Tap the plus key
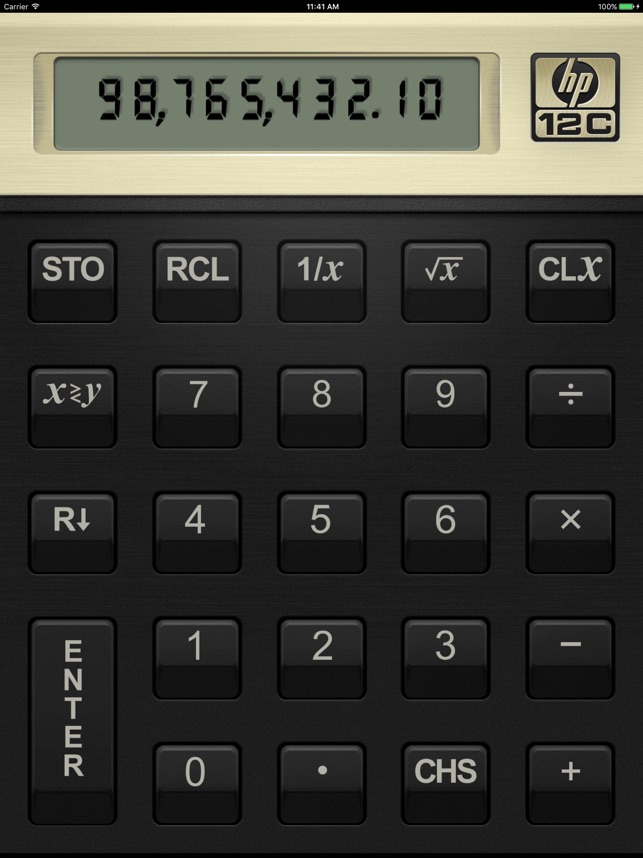This screenshot has height=858, width=643. pyautogui.click(x=570, y=782)
